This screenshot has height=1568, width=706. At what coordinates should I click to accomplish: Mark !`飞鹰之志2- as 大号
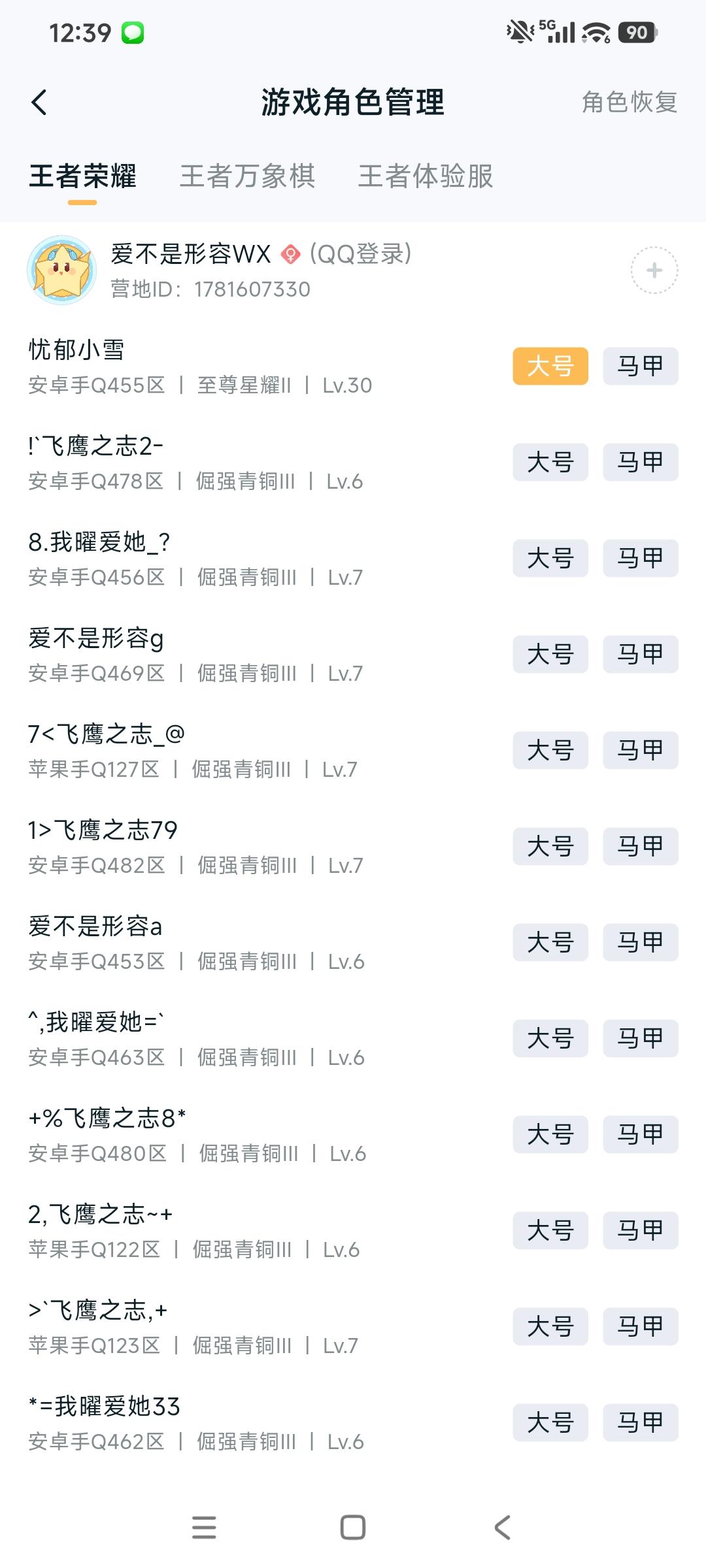(550, 462)
